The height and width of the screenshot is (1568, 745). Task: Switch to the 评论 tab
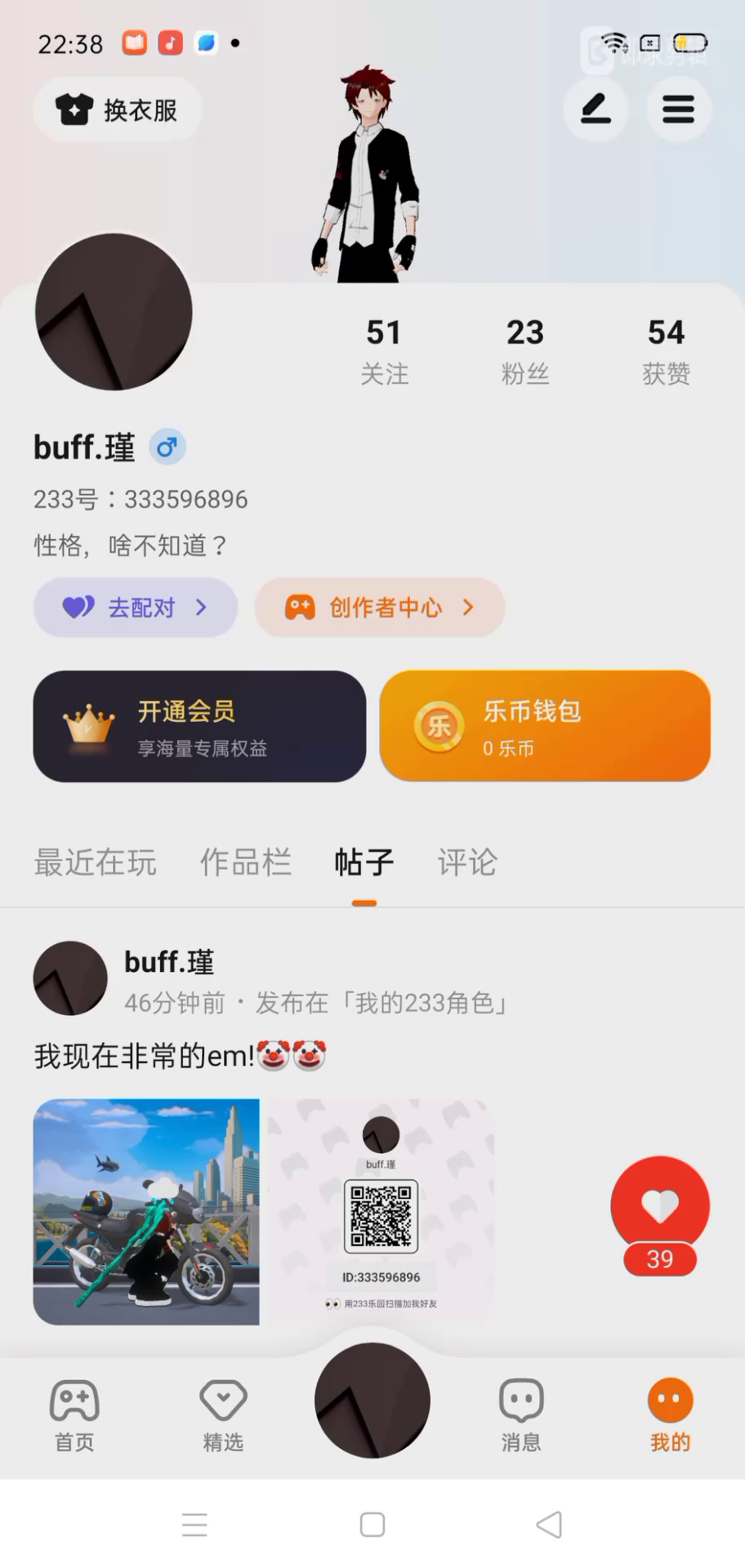(467, 862)
